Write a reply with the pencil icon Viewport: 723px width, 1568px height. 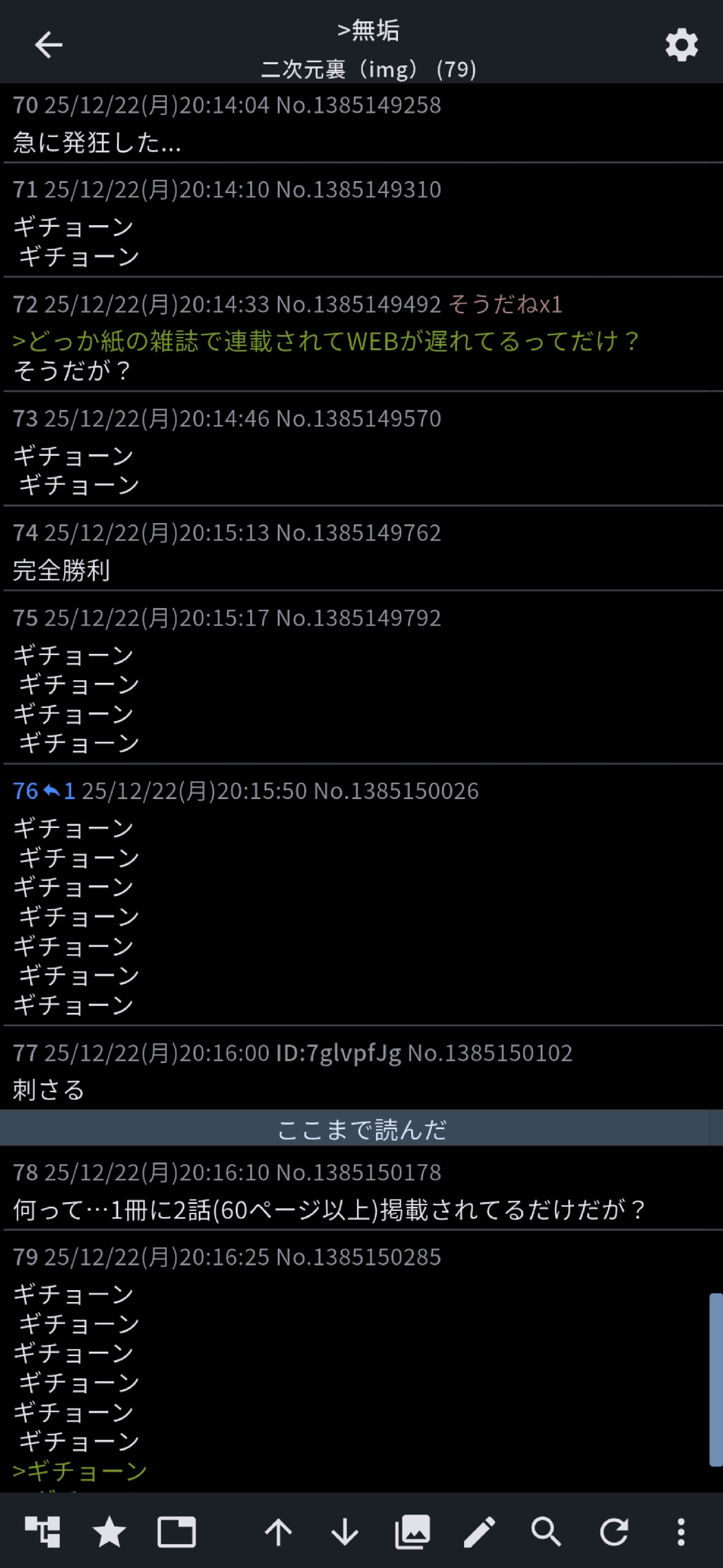coord(479,1532)
